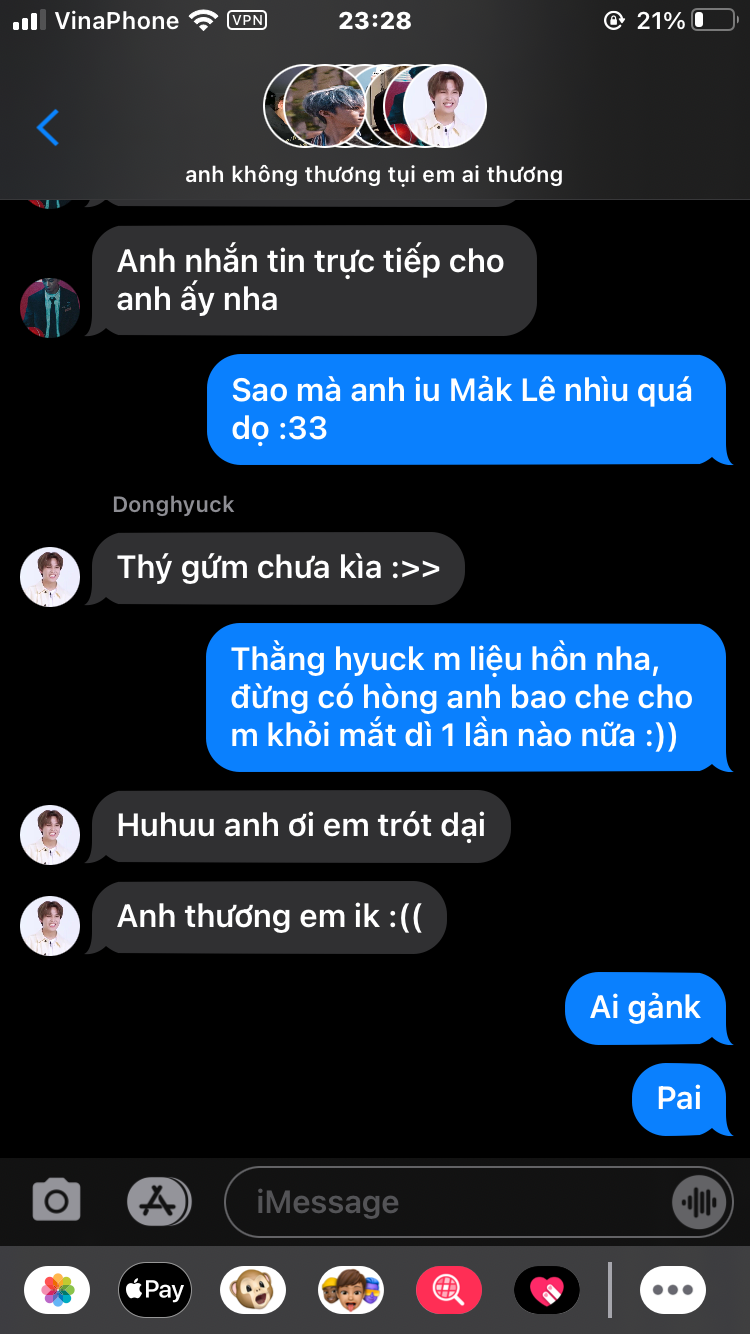Open the #images search app
Image resolution: width=750 pixels, height=1334 pixels.
tap(449, 1290)
